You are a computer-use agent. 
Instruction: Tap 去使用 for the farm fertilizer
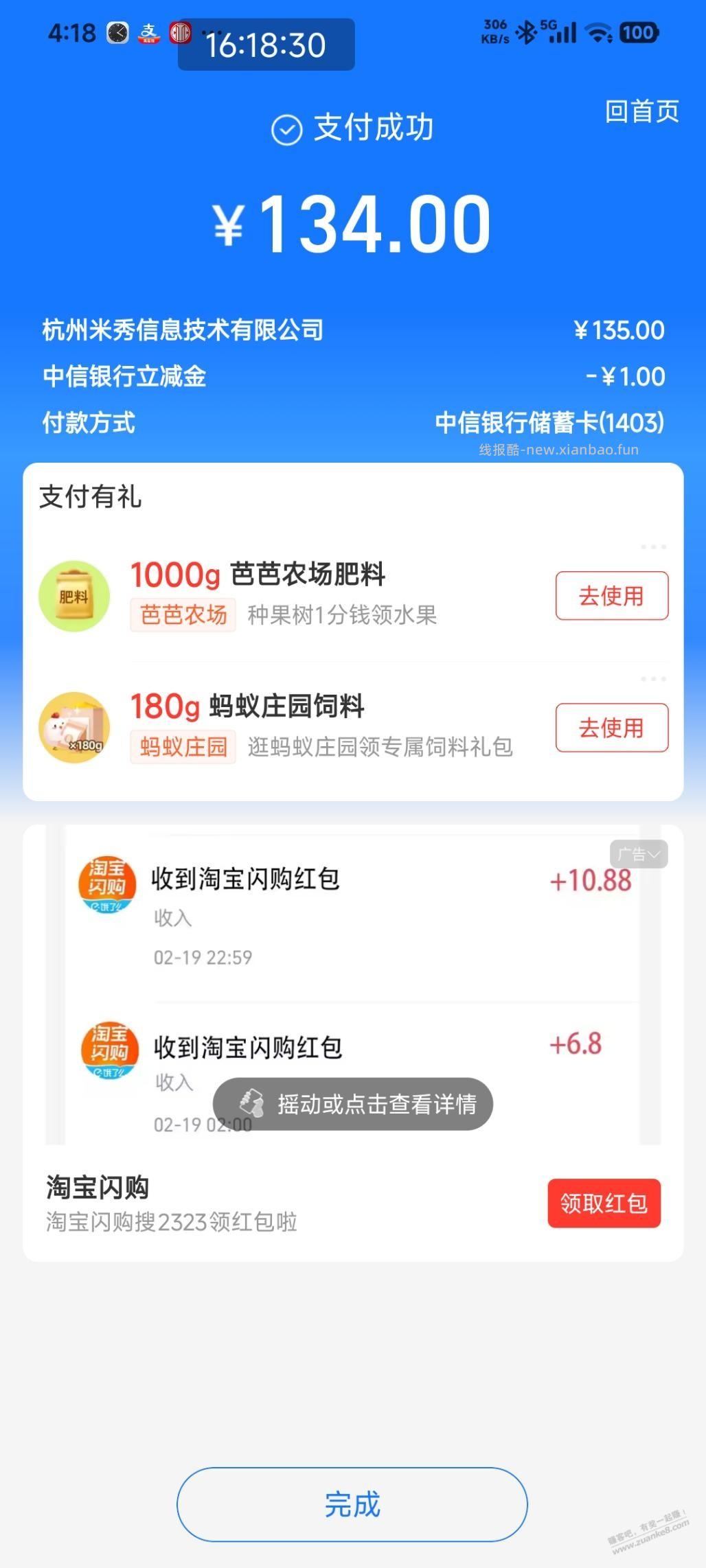point(611,597)
